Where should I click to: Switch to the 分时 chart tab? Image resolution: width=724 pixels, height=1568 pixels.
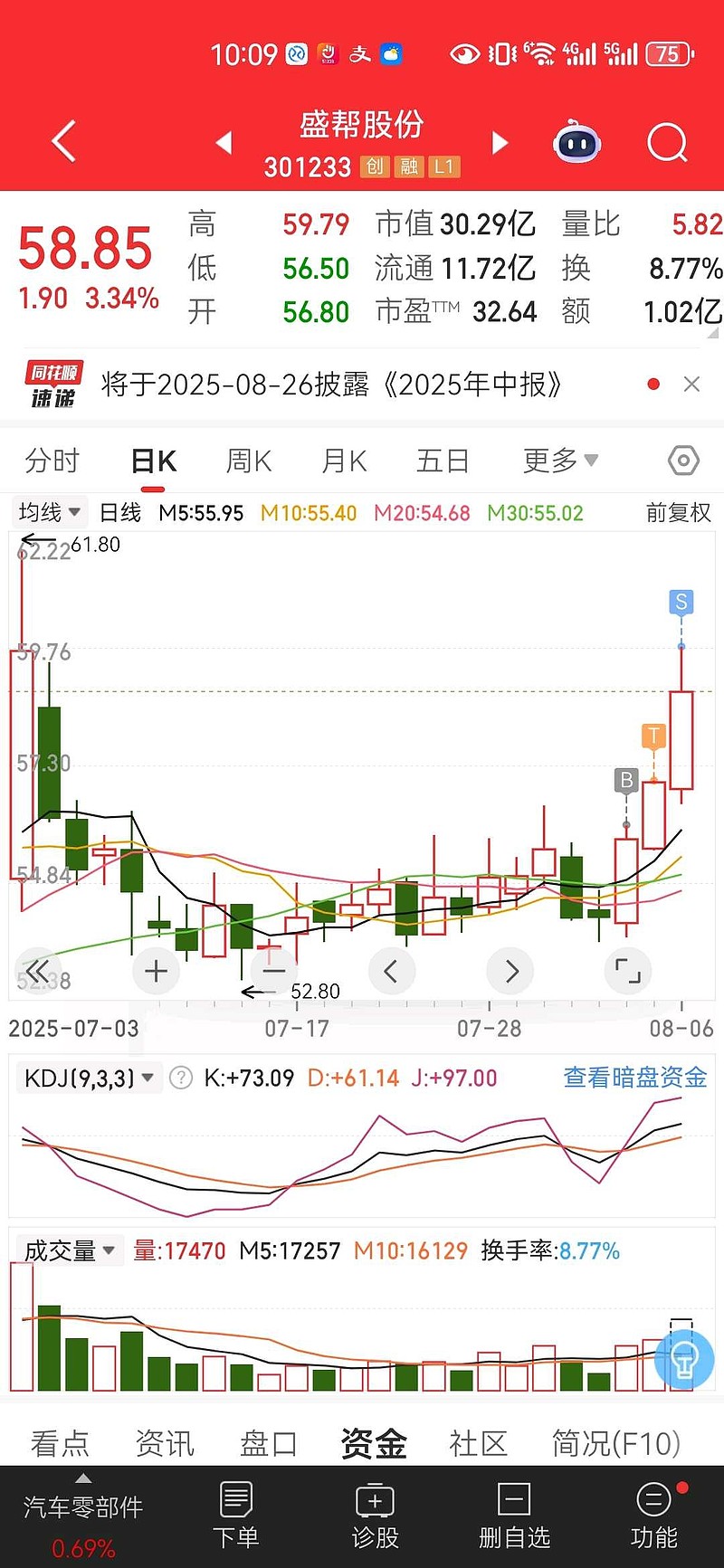coord(52,461)
